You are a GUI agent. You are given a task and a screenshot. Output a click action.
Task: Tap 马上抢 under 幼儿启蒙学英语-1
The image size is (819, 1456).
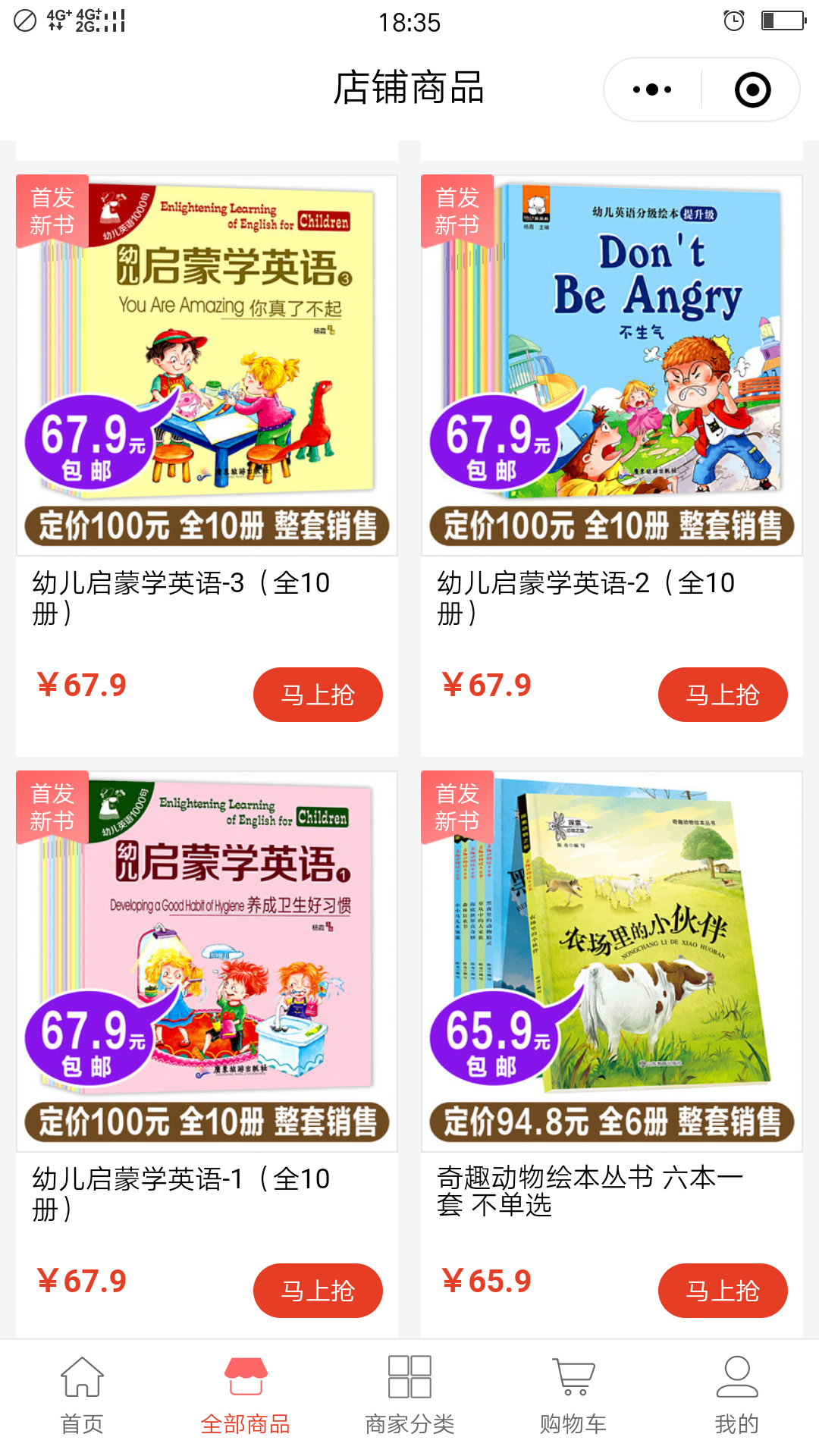(x=318, y=1291)
